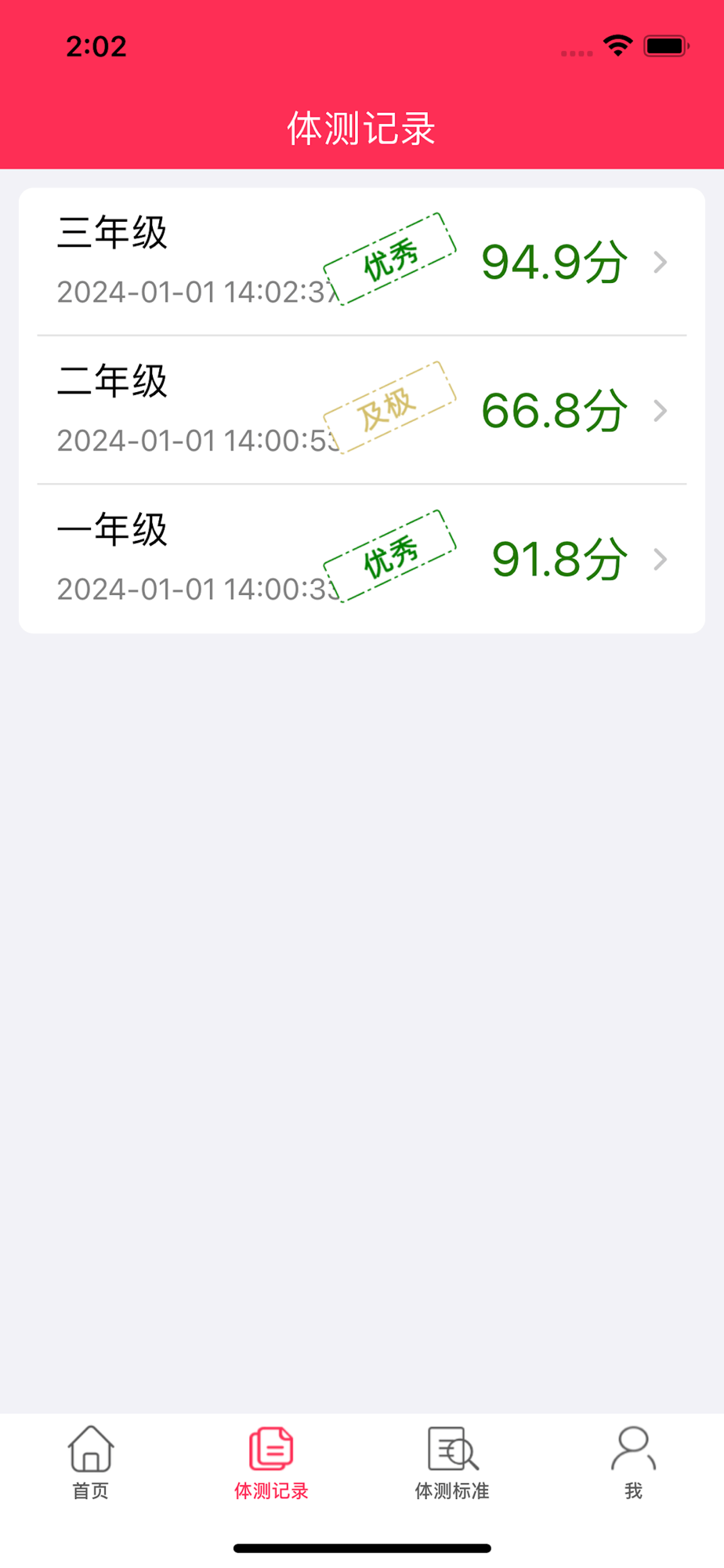View the 二年级 record scoring 66.8分
724x1568 pixels.
click(361, 410)
